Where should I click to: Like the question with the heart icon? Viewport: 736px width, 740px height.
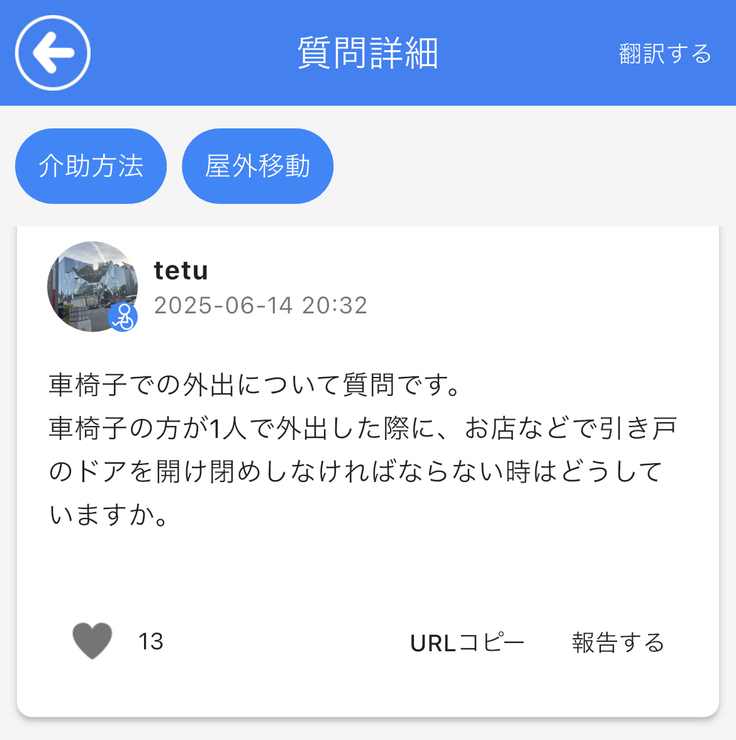click(92, 641)
